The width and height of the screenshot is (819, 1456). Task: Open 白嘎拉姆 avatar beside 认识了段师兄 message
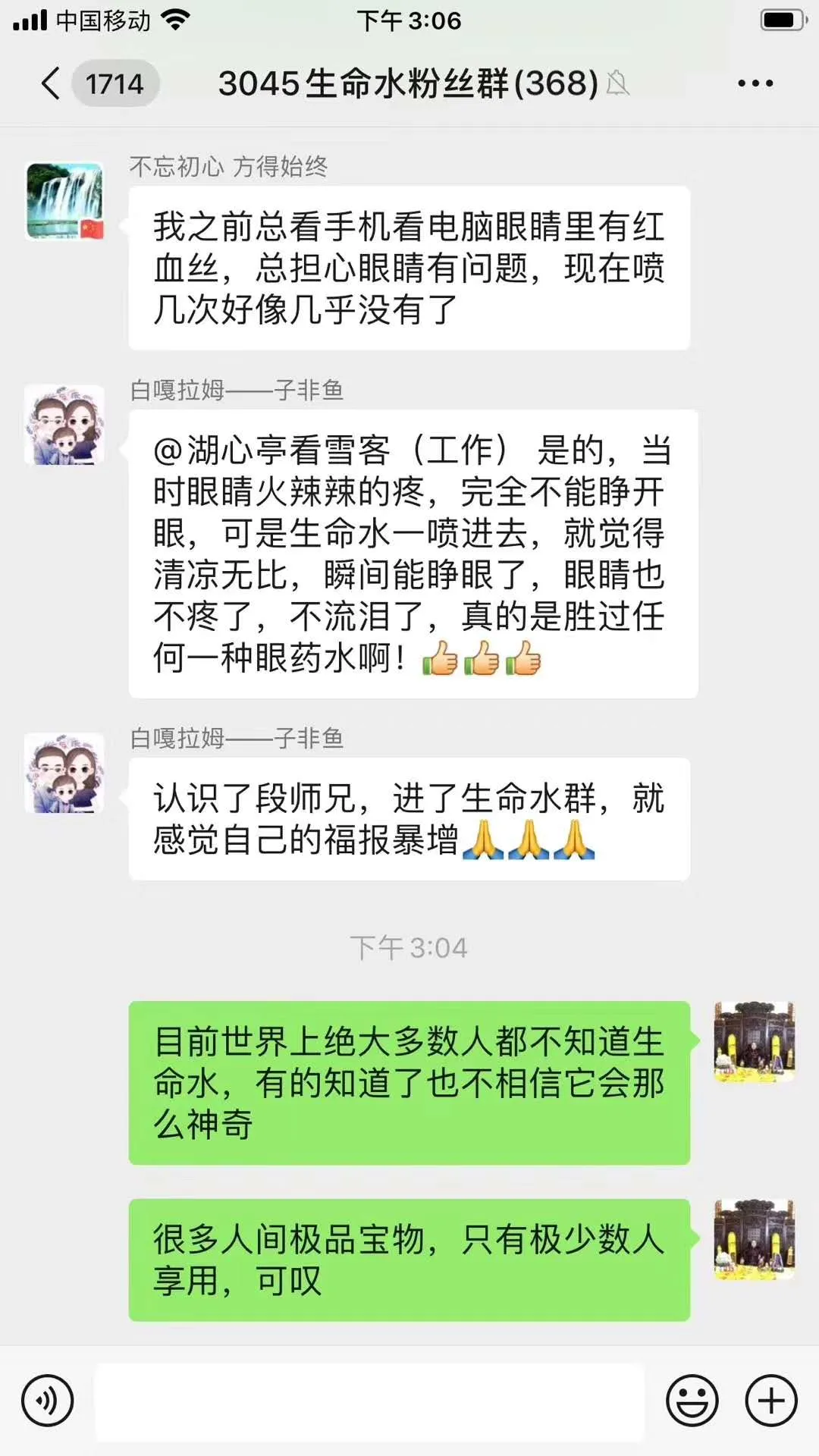64,773
